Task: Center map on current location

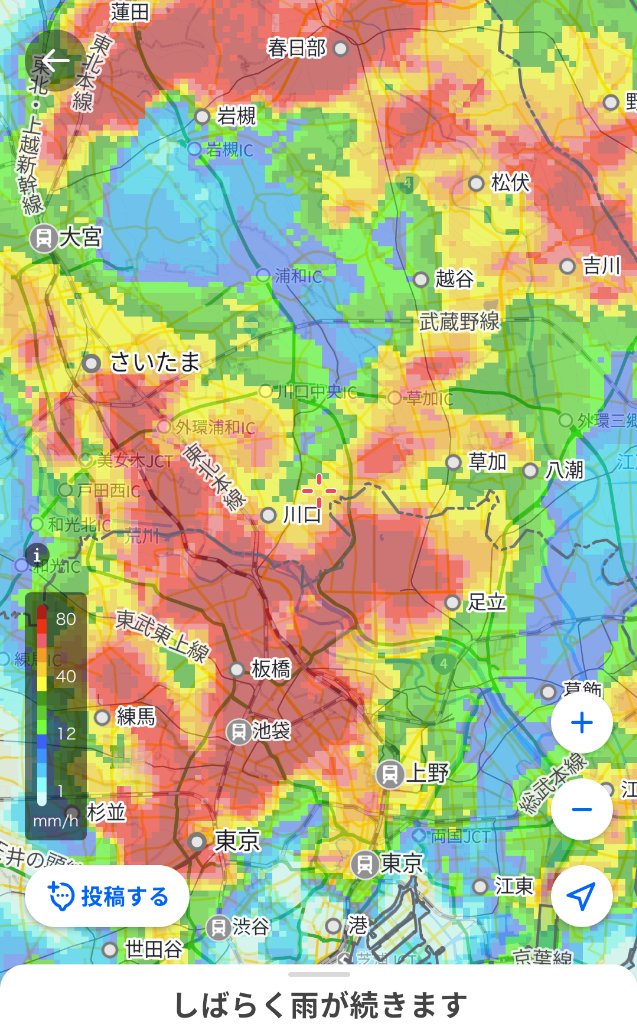Action: pyautogui.click(x=581, y=896)
